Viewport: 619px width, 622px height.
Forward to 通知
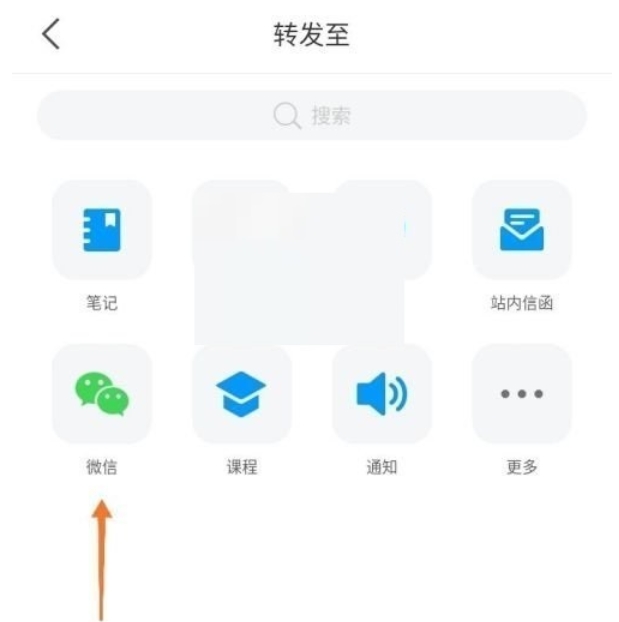click(381, 395)
